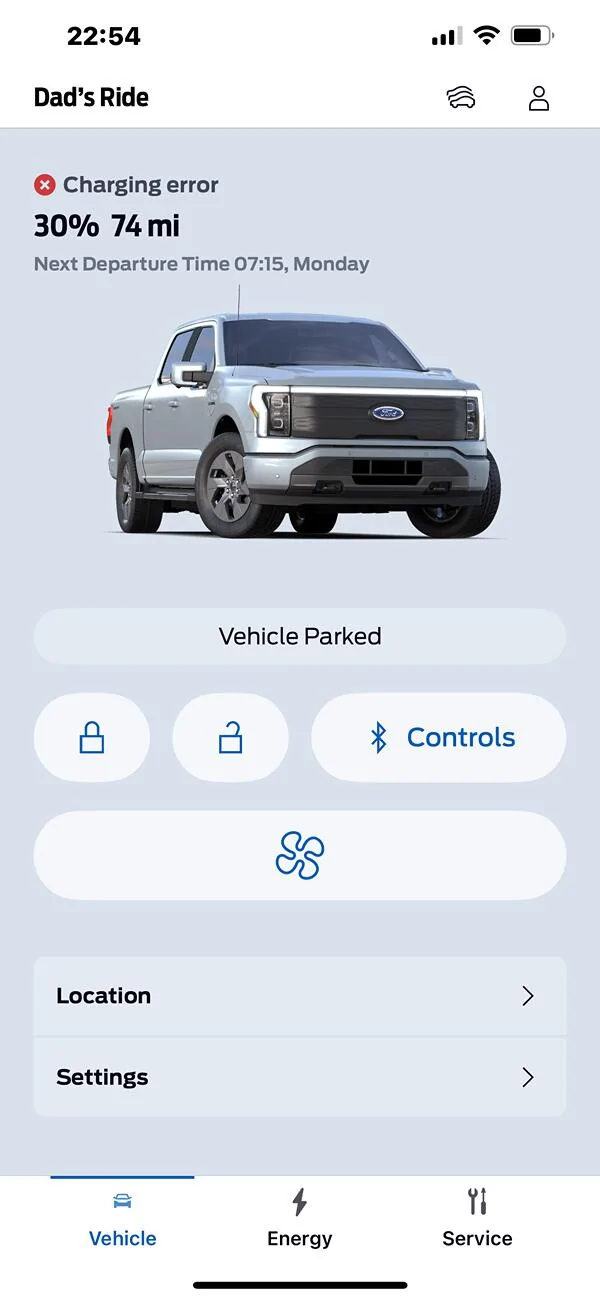The height and width of the screenshot is (1300, 600).
Task: Select the Vehicle tab
Action: pyautogui.click(x=122, y=1218)
